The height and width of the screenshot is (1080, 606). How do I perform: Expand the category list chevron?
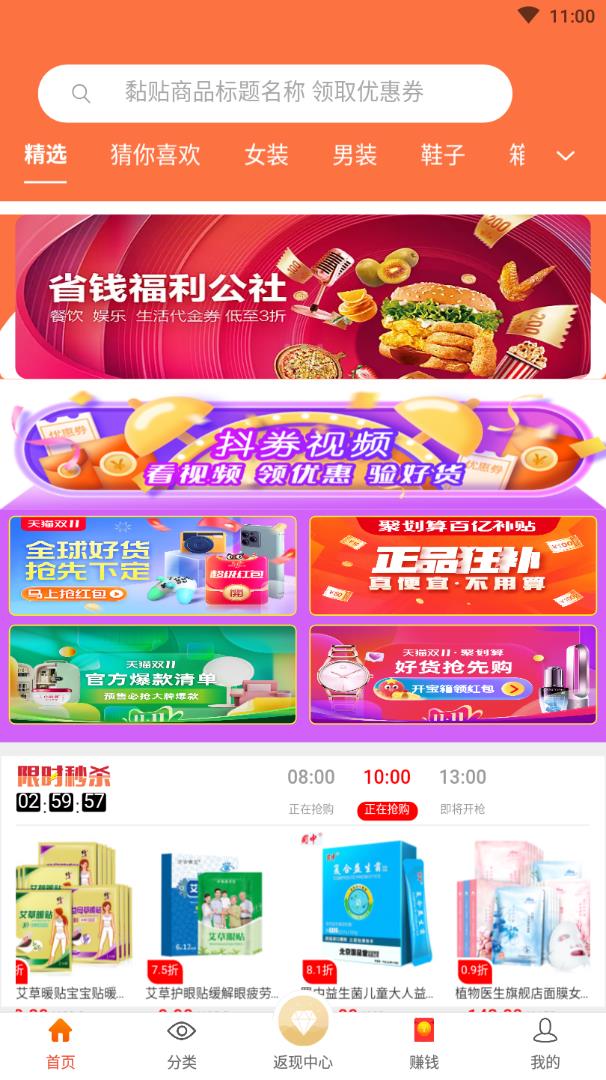tap(565, 156)
